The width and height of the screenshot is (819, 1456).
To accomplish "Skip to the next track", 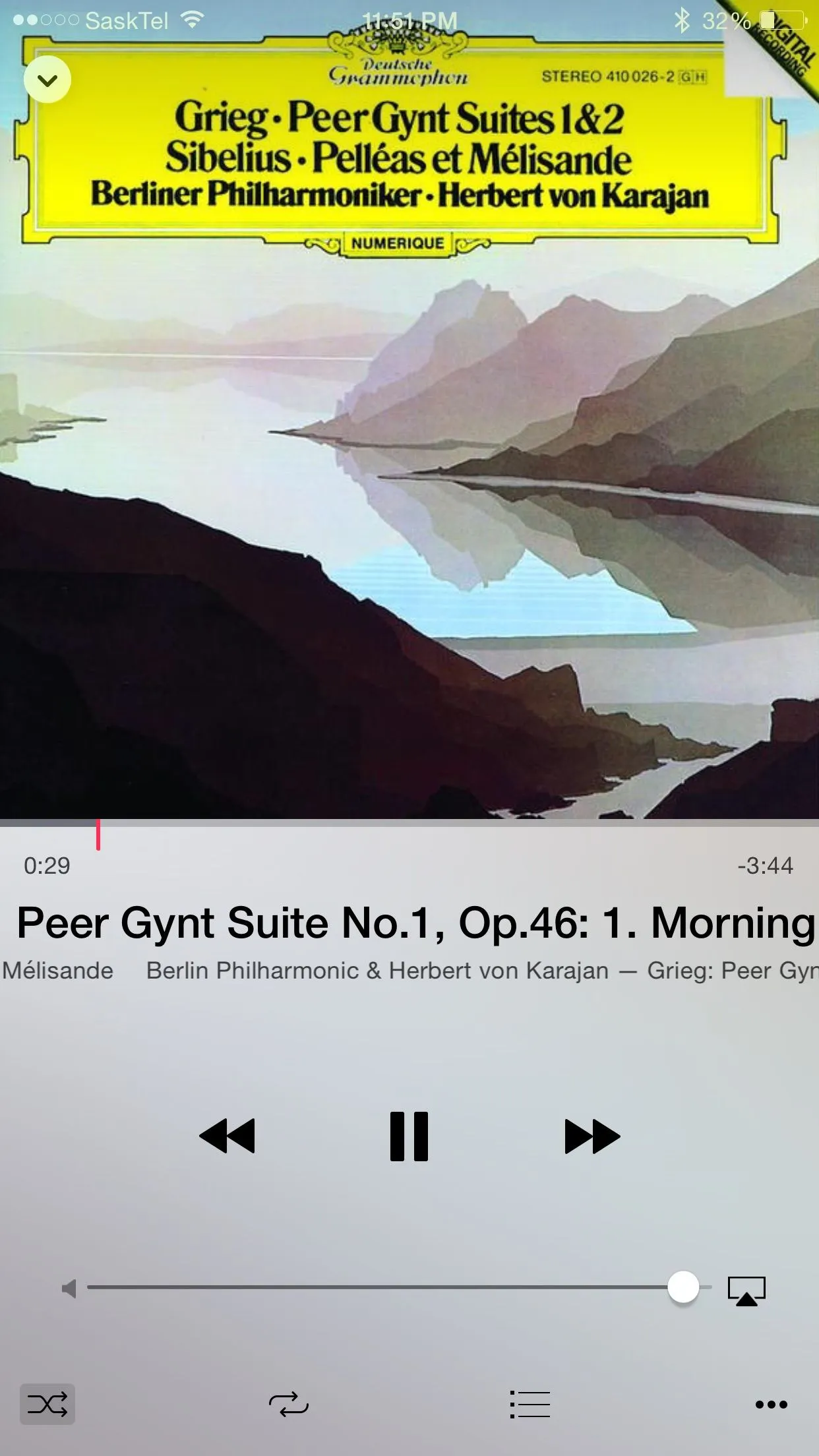I will pyautogui.click(x=591, y=1136).
